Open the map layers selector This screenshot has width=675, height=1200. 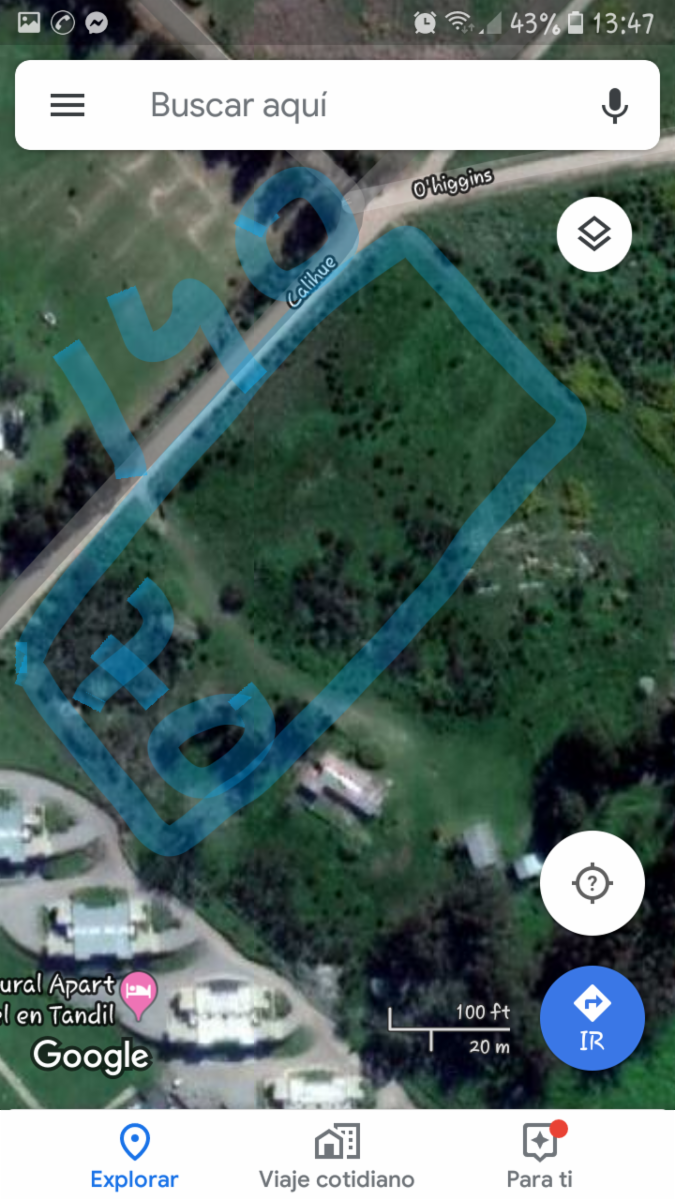point(594,235)
